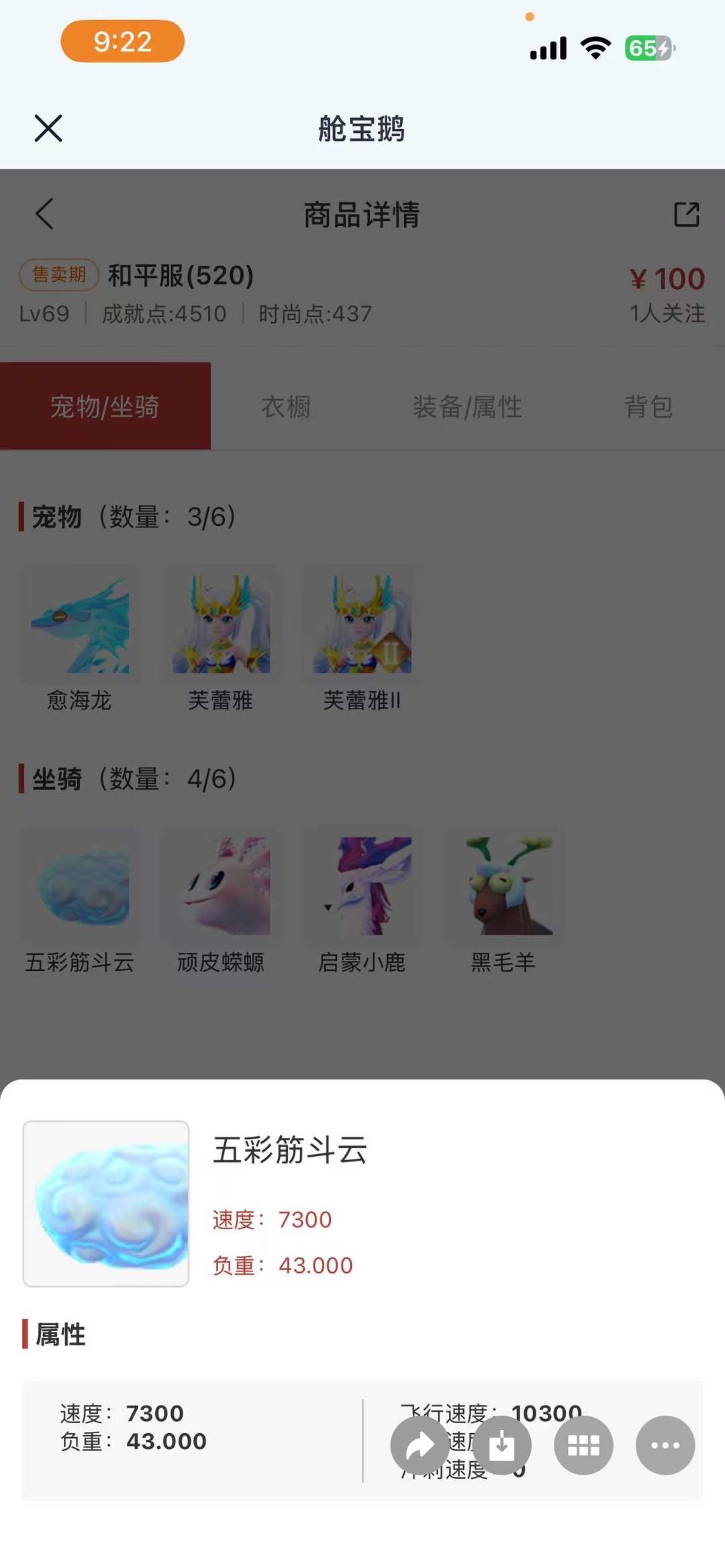Select the 宠物/坐骑 tab
Image resolution: width=725 pixels, height=1568 pixels.
pyautogui.click(x=105, y=407)
